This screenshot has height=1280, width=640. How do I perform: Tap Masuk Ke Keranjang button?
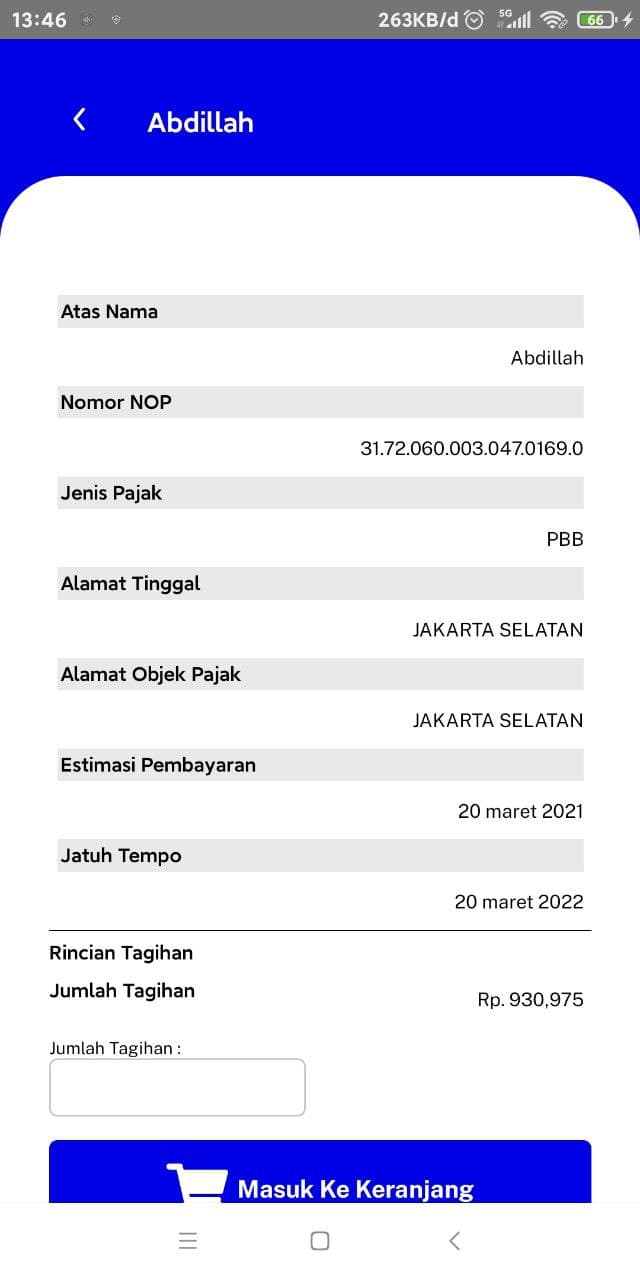coord(320,1172)
